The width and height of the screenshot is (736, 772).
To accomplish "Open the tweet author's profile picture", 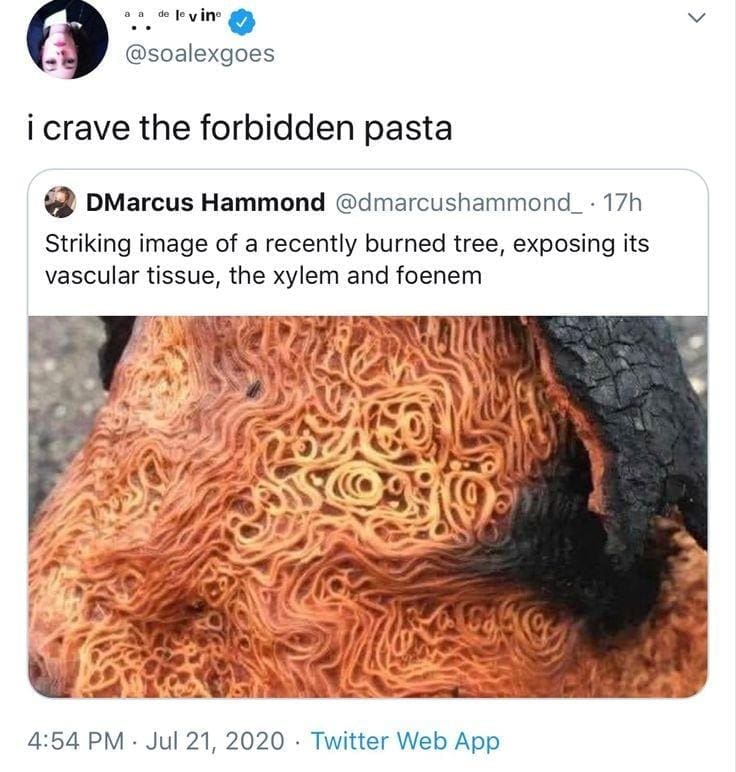I will [x=67, y=38].
